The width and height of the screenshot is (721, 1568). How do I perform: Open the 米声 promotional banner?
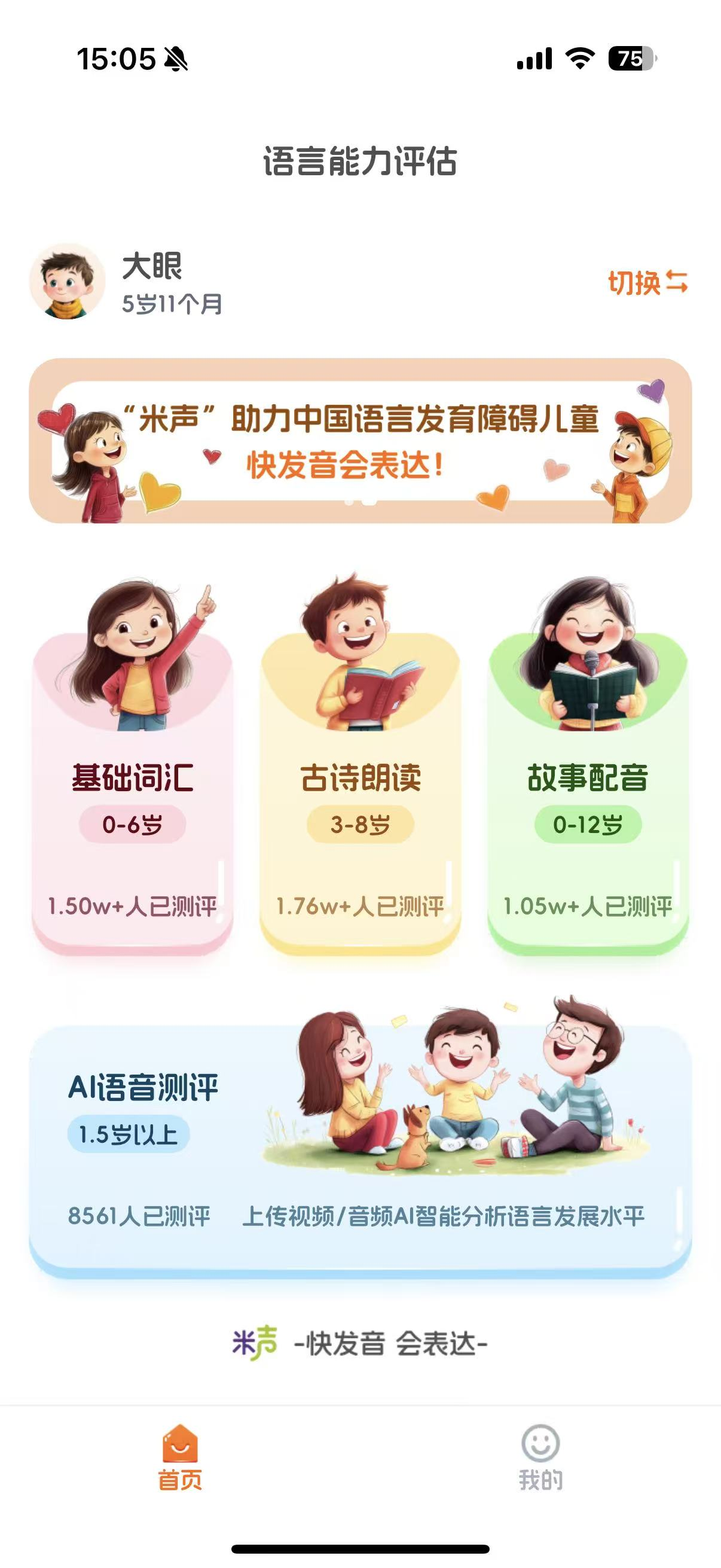360,441
